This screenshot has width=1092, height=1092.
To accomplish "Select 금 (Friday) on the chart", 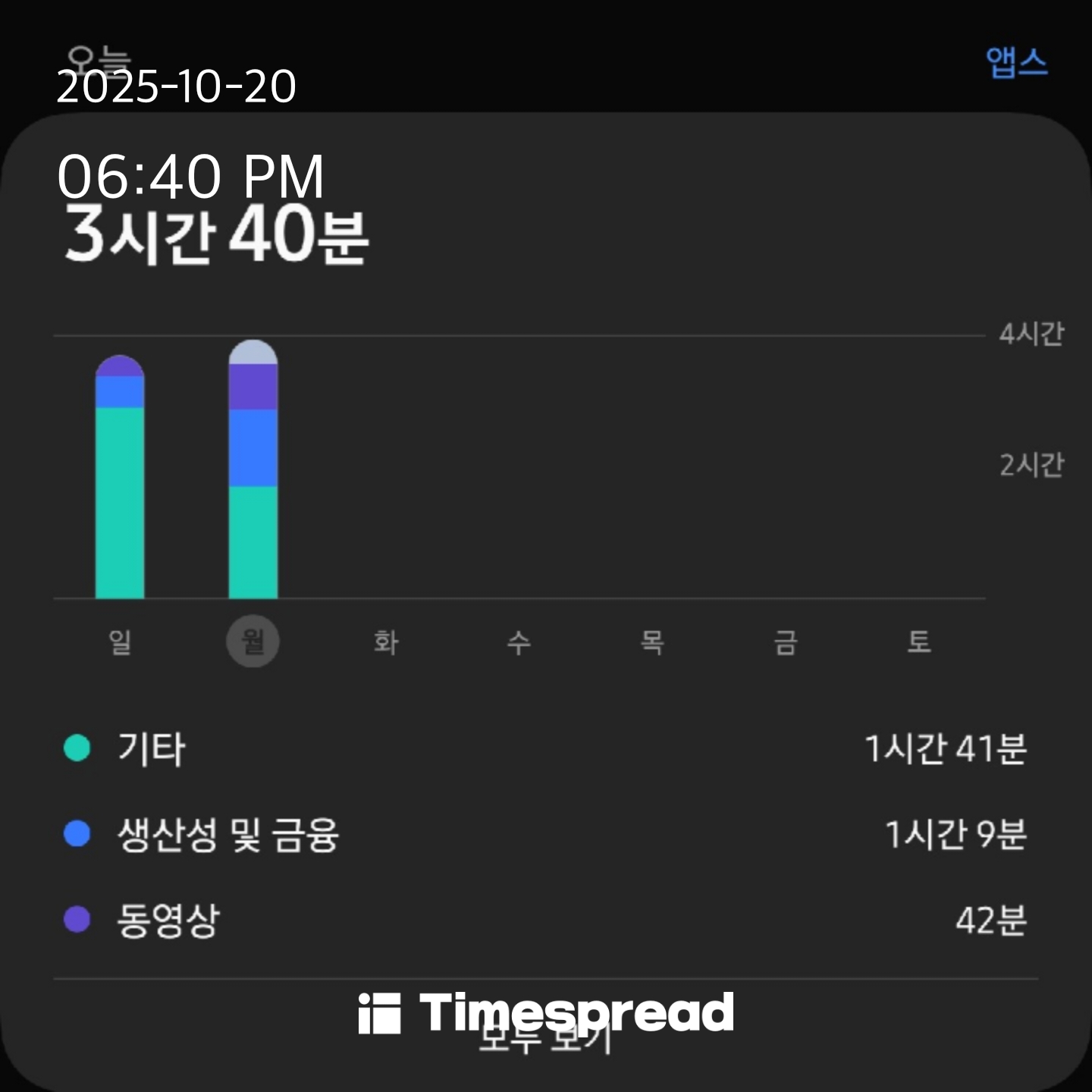I will 786,642.
